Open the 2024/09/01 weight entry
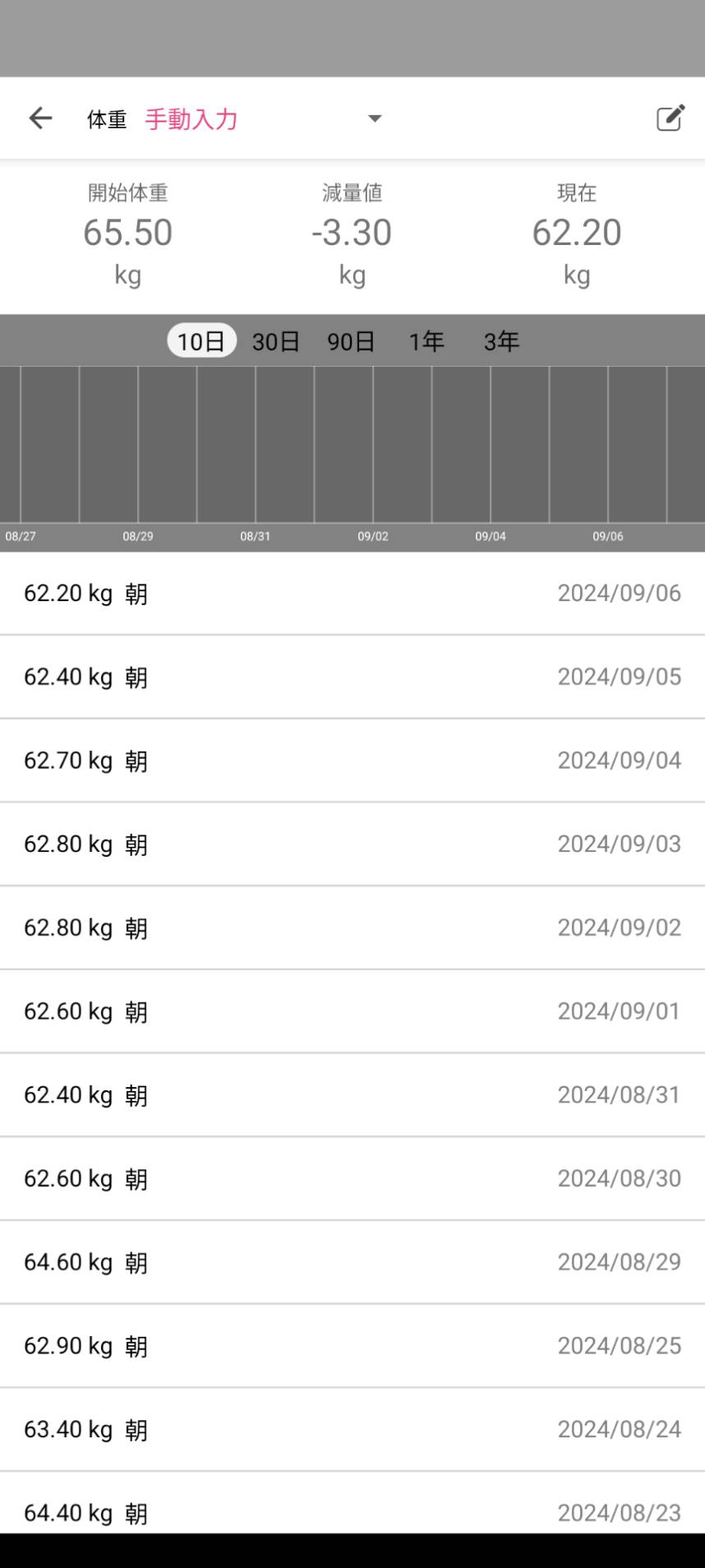 click(352, 1011)
